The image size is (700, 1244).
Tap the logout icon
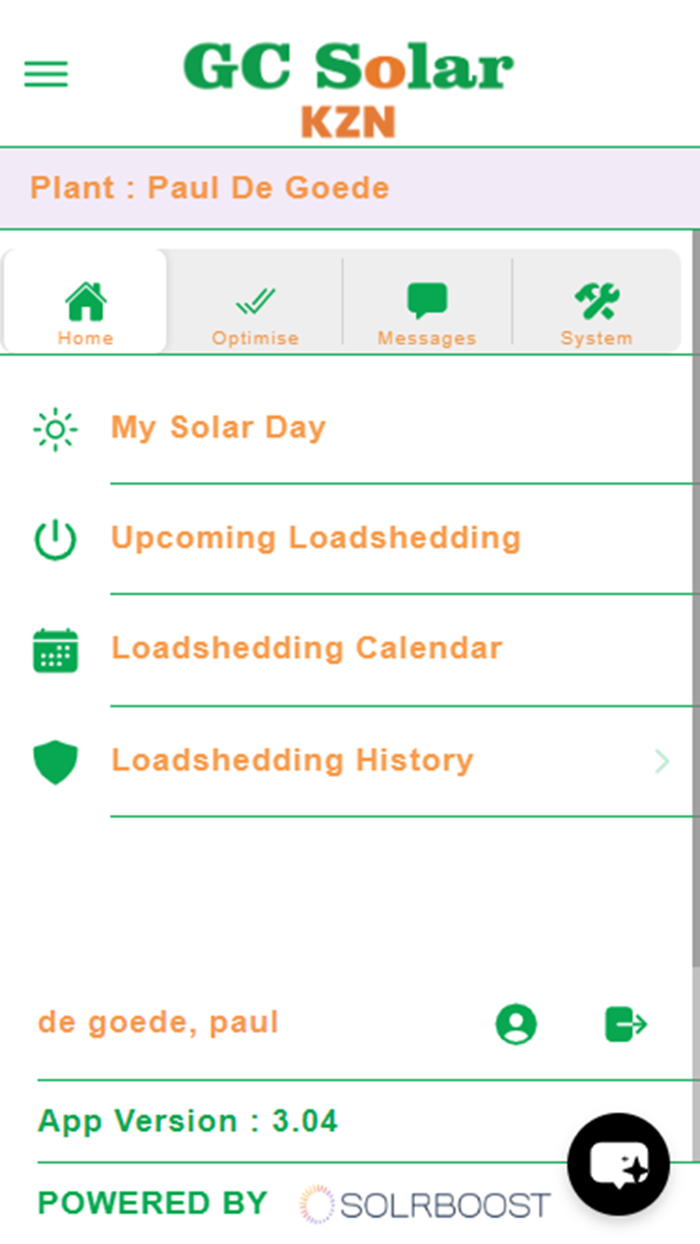(x=626, y=1024)
